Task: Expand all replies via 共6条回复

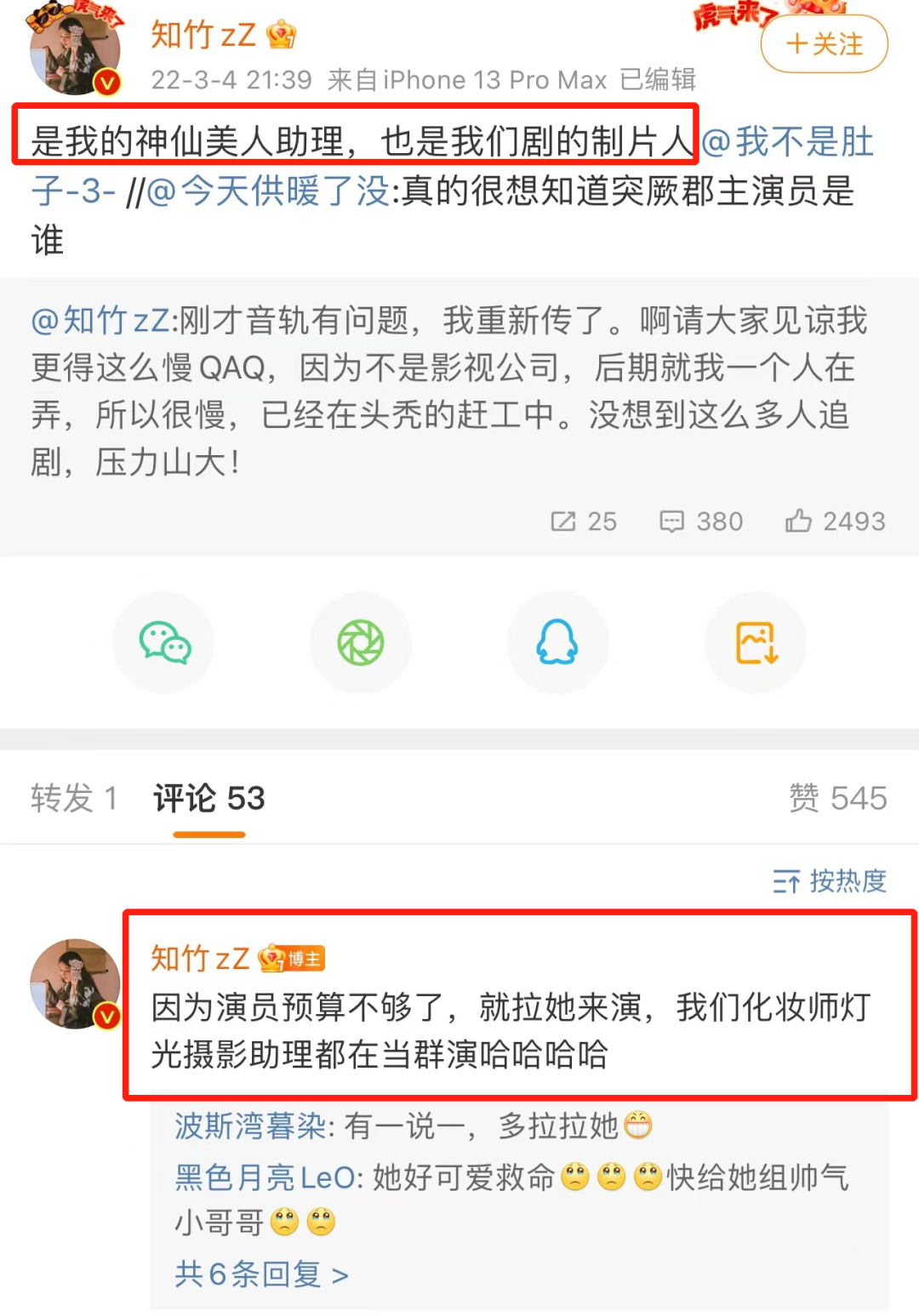Action: click(261, 1274)
